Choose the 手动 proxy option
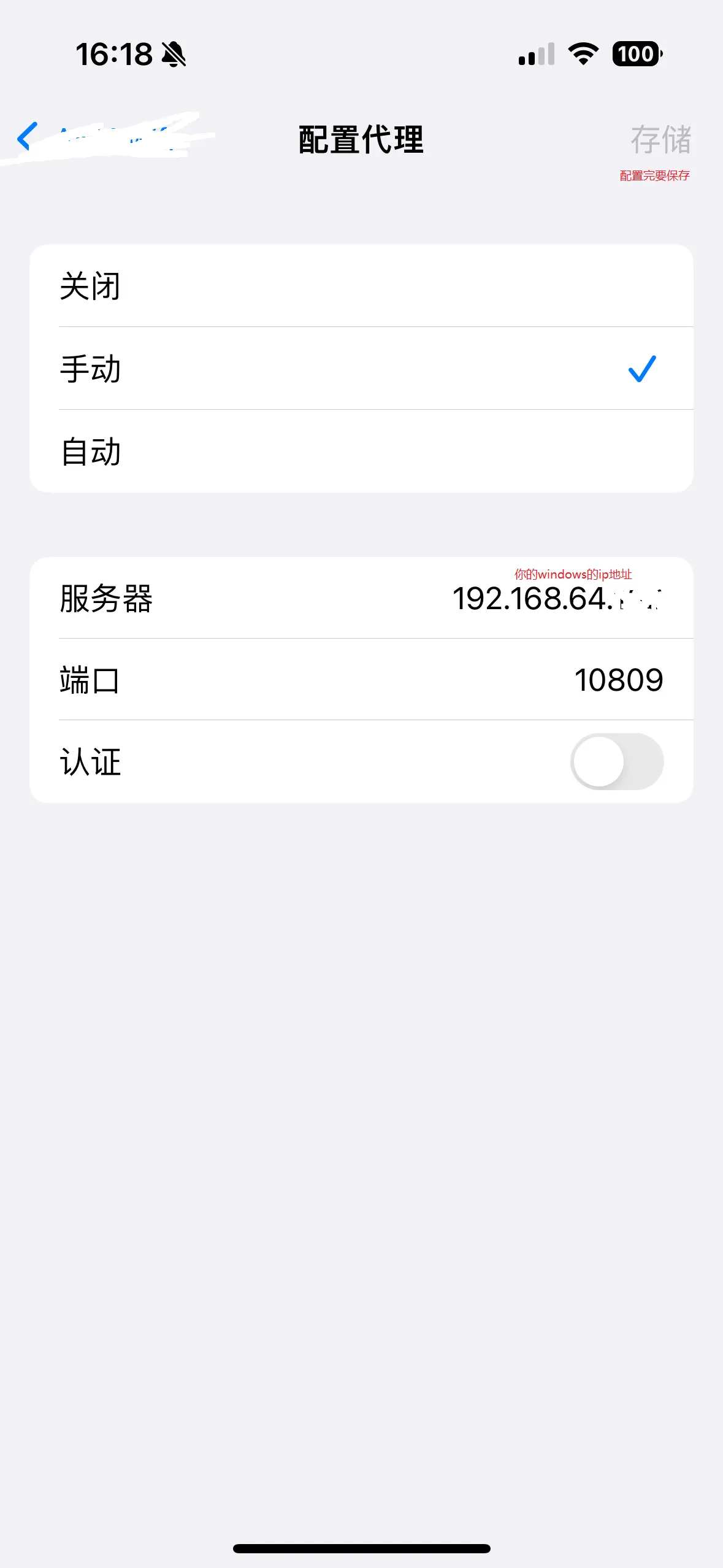 point(361,369)
